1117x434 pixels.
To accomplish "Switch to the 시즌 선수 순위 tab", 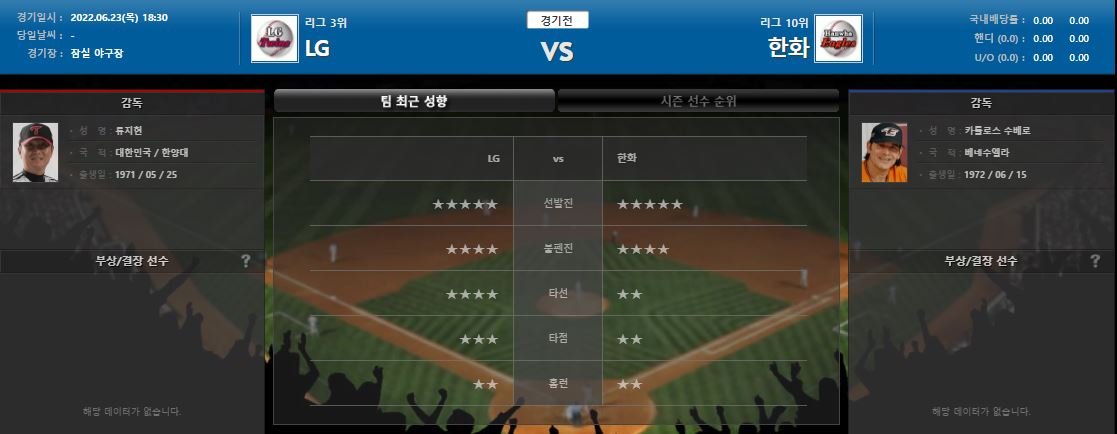I will [698, 101].
